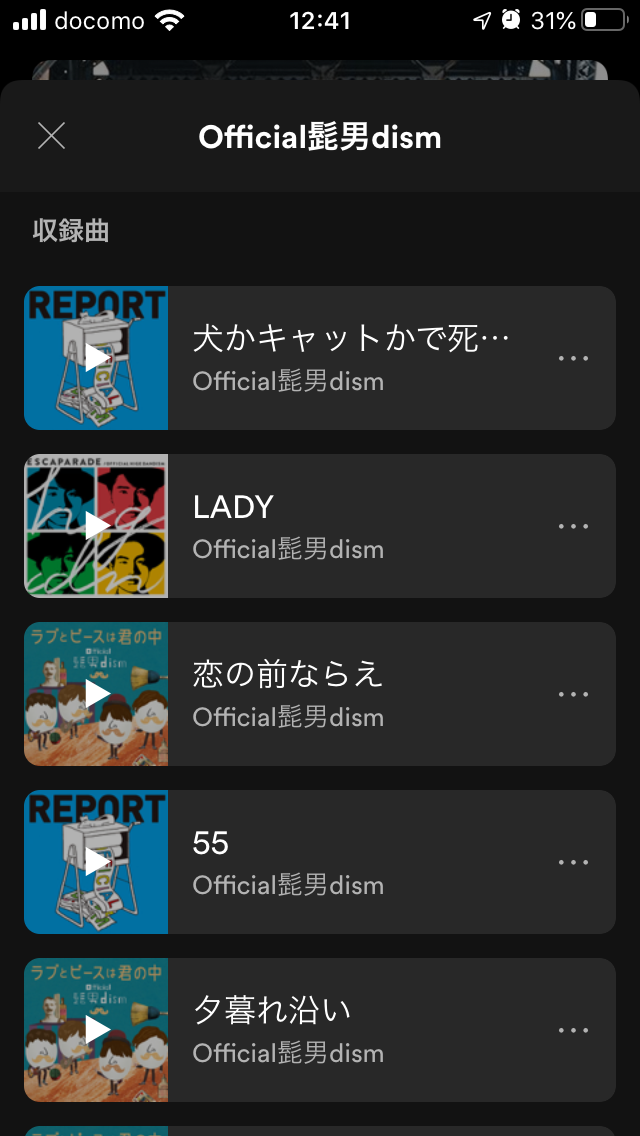640x1136 pixels.
Task: Open more options for 恋の前ならえ
Action: [x=573, y=694]
